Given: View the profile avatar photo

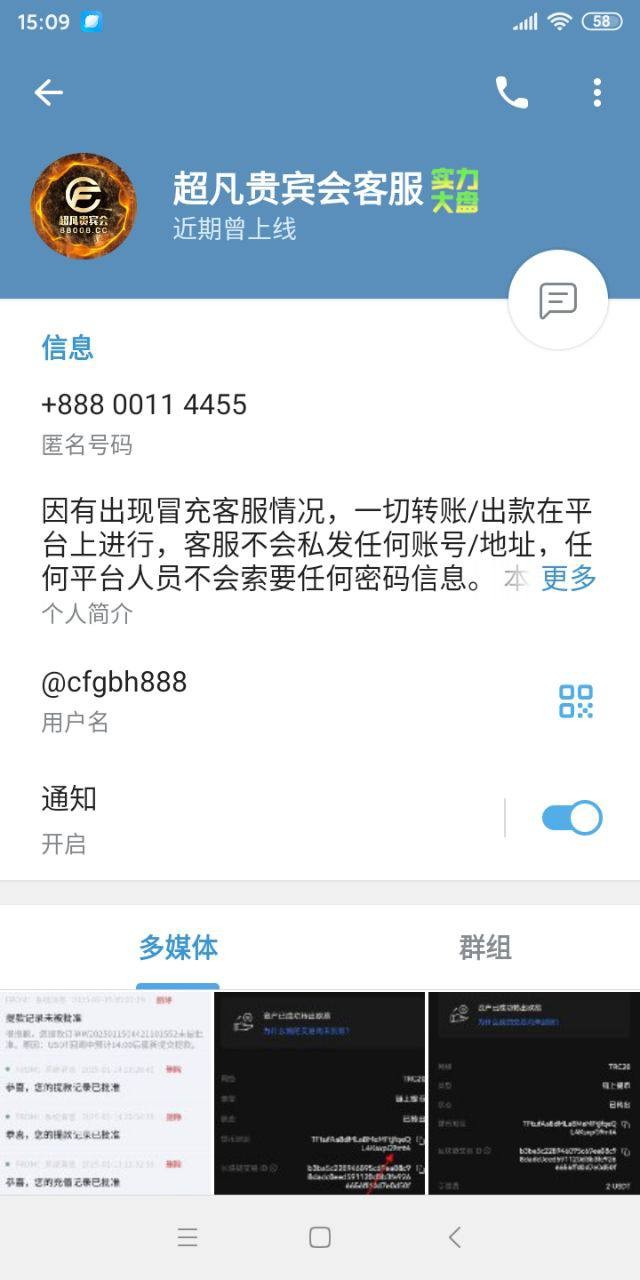Looking at the screenshot, I should coord(84,206).
